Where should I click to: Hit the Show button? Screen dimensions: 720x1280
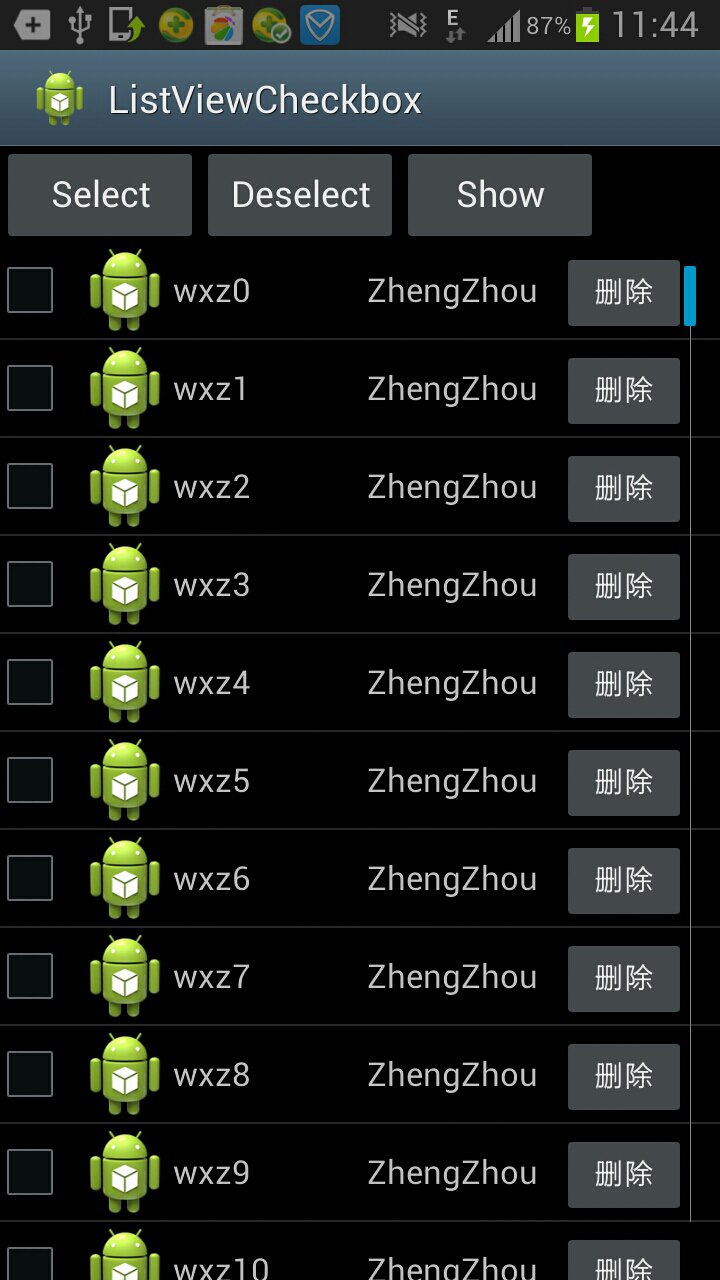500,195
